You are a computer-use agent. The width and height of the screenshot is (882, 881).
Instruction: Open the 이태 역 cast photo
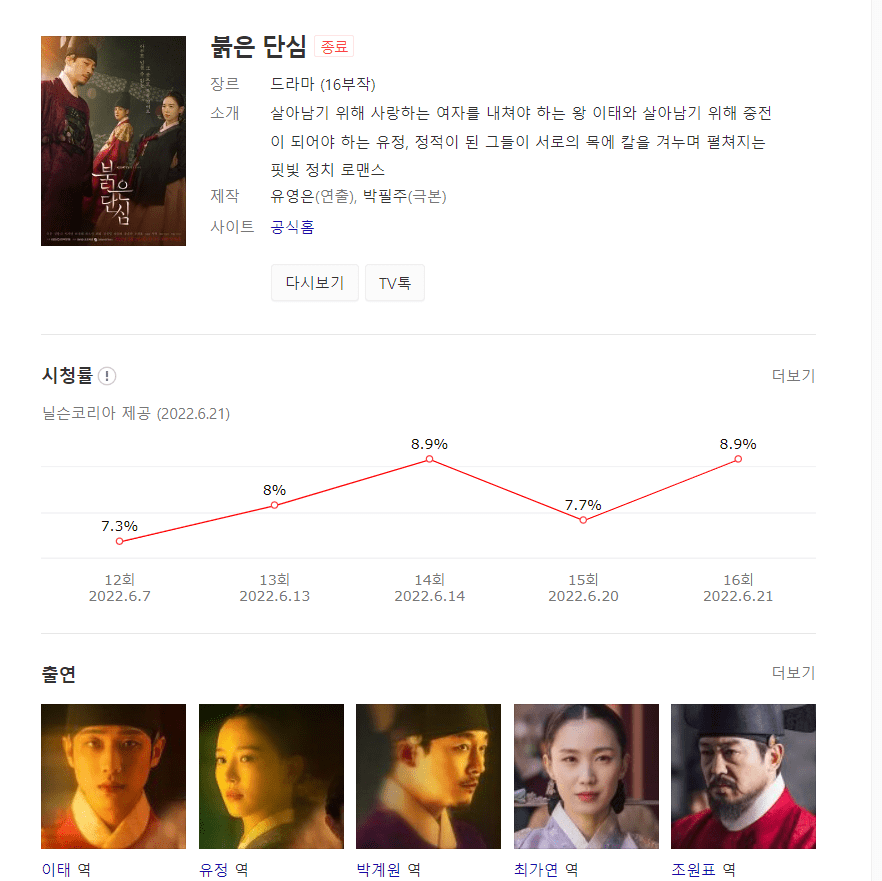coord(113,776)
